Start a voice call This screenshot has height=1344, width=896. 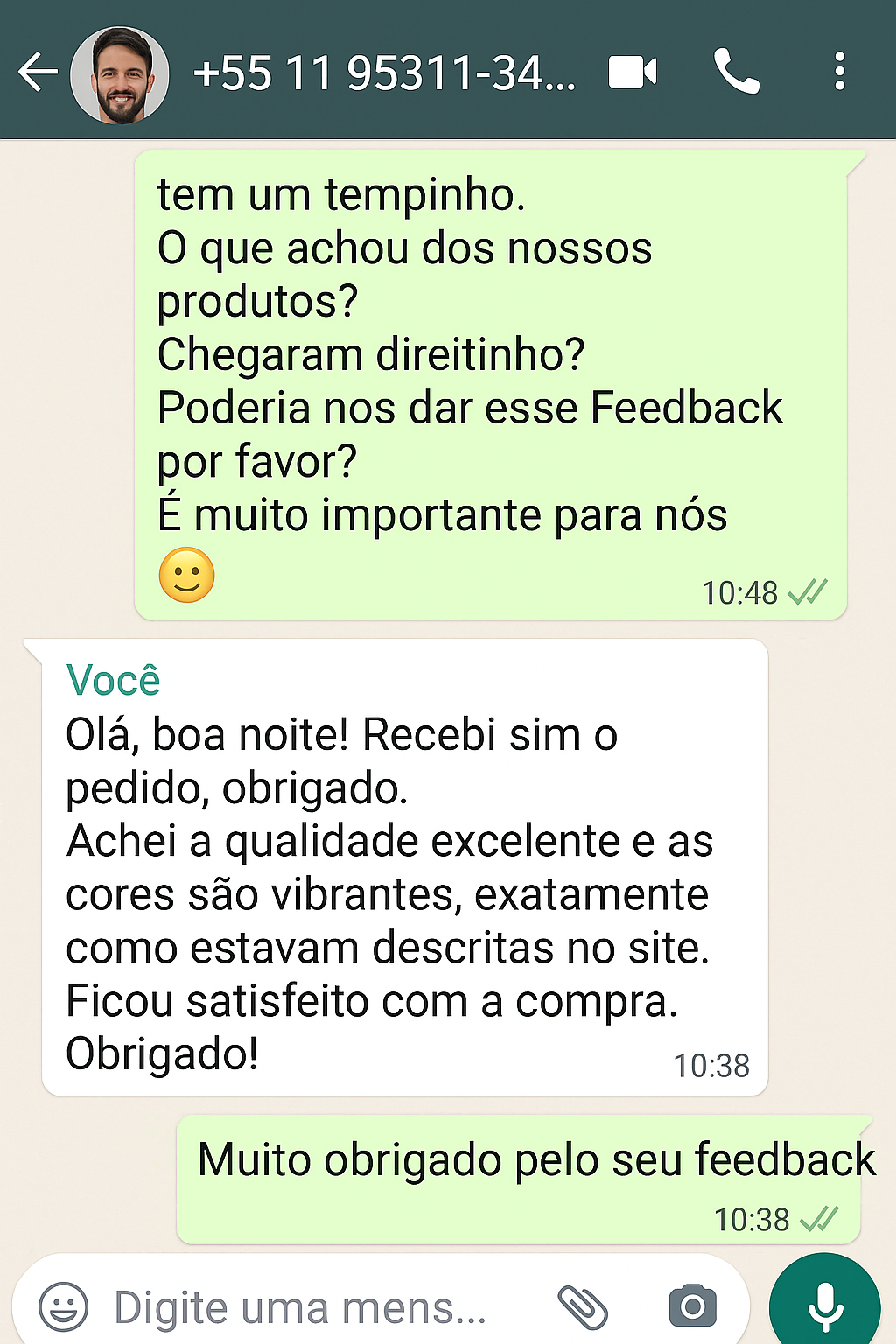coord(737,72)
